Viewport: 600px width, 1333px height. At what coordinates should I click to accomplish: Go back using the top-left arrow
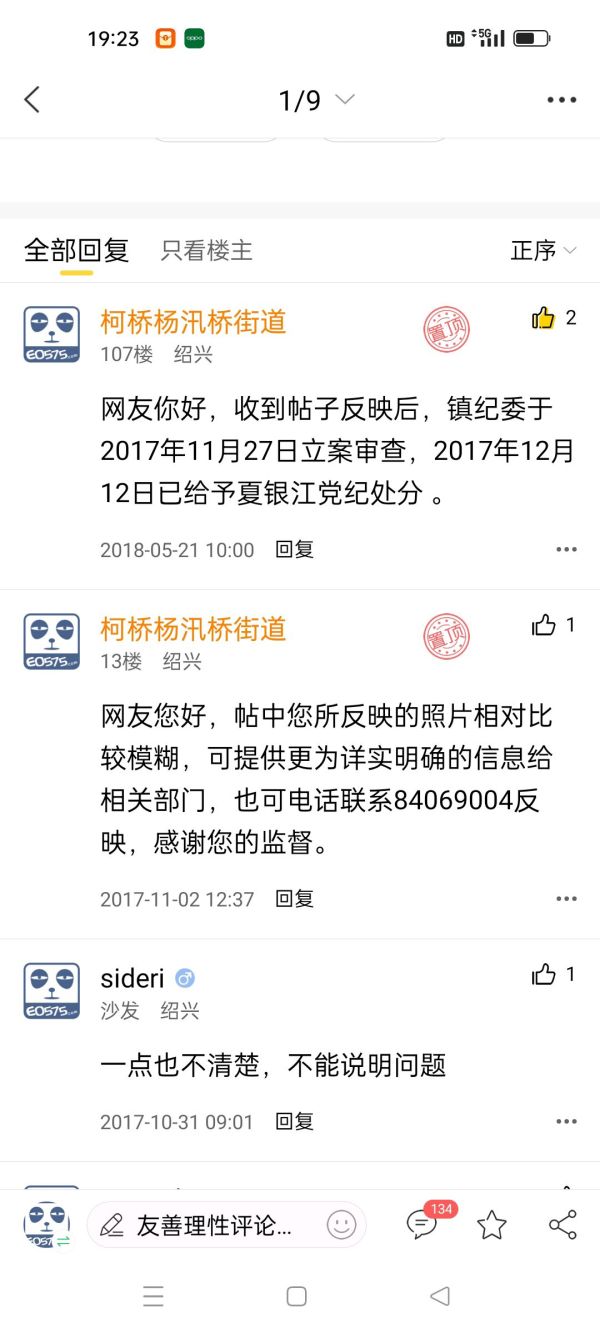32,100
